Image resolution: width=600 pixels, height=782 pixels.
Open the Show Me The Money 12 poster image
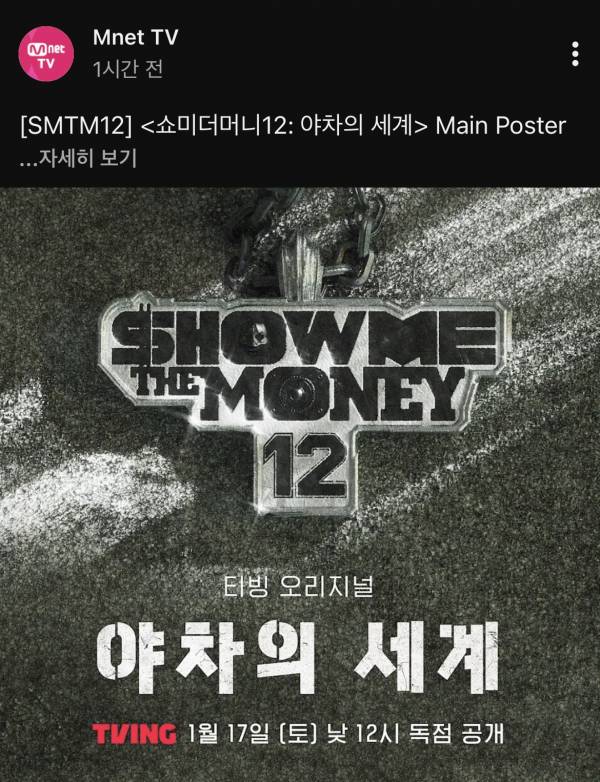point(300,480)
